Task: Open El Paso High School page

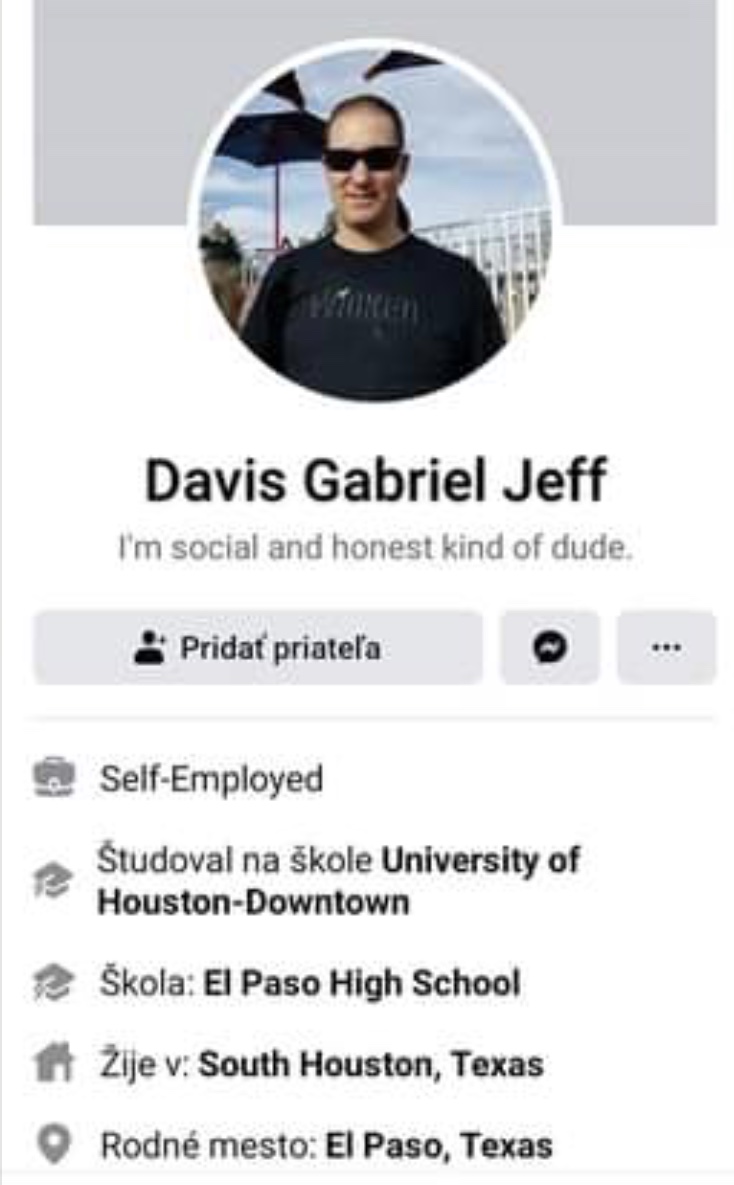Action: [x=362, y=982]
